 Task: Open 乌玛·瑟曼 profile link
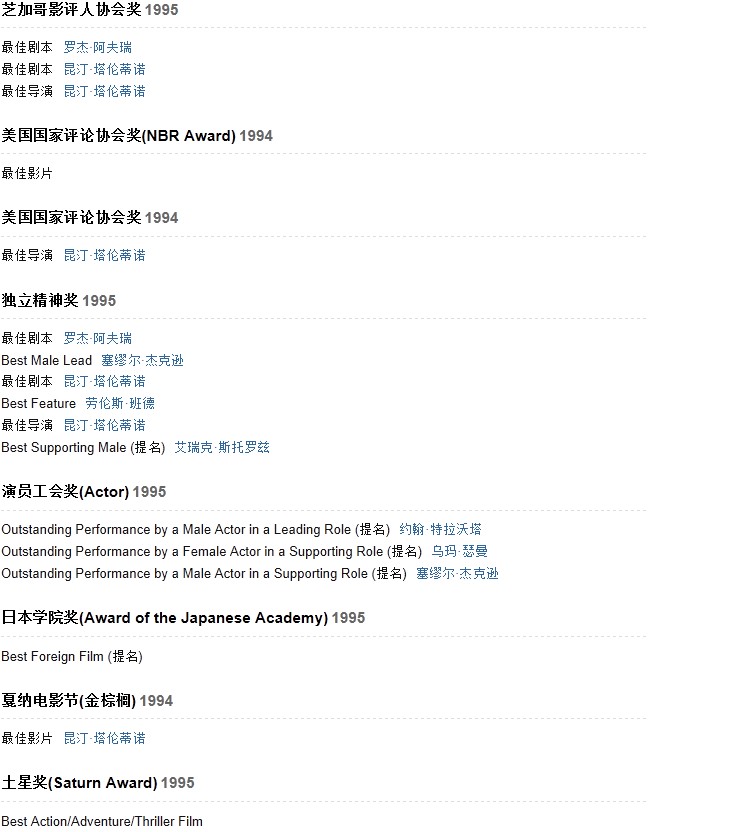tap(460, 551)
